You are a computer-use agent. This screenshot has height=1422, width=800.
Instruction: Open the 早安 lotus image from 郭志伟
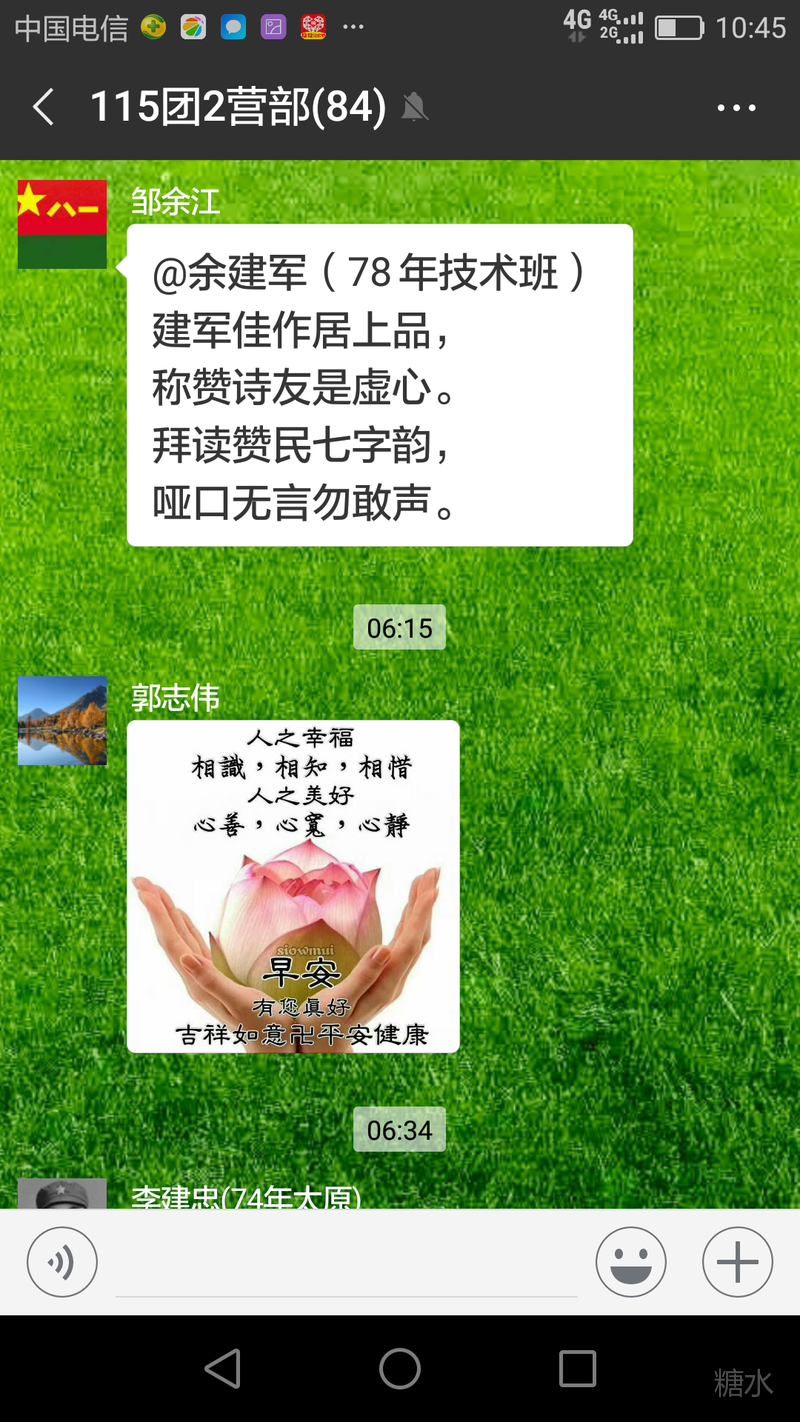(x=293, y=886)
